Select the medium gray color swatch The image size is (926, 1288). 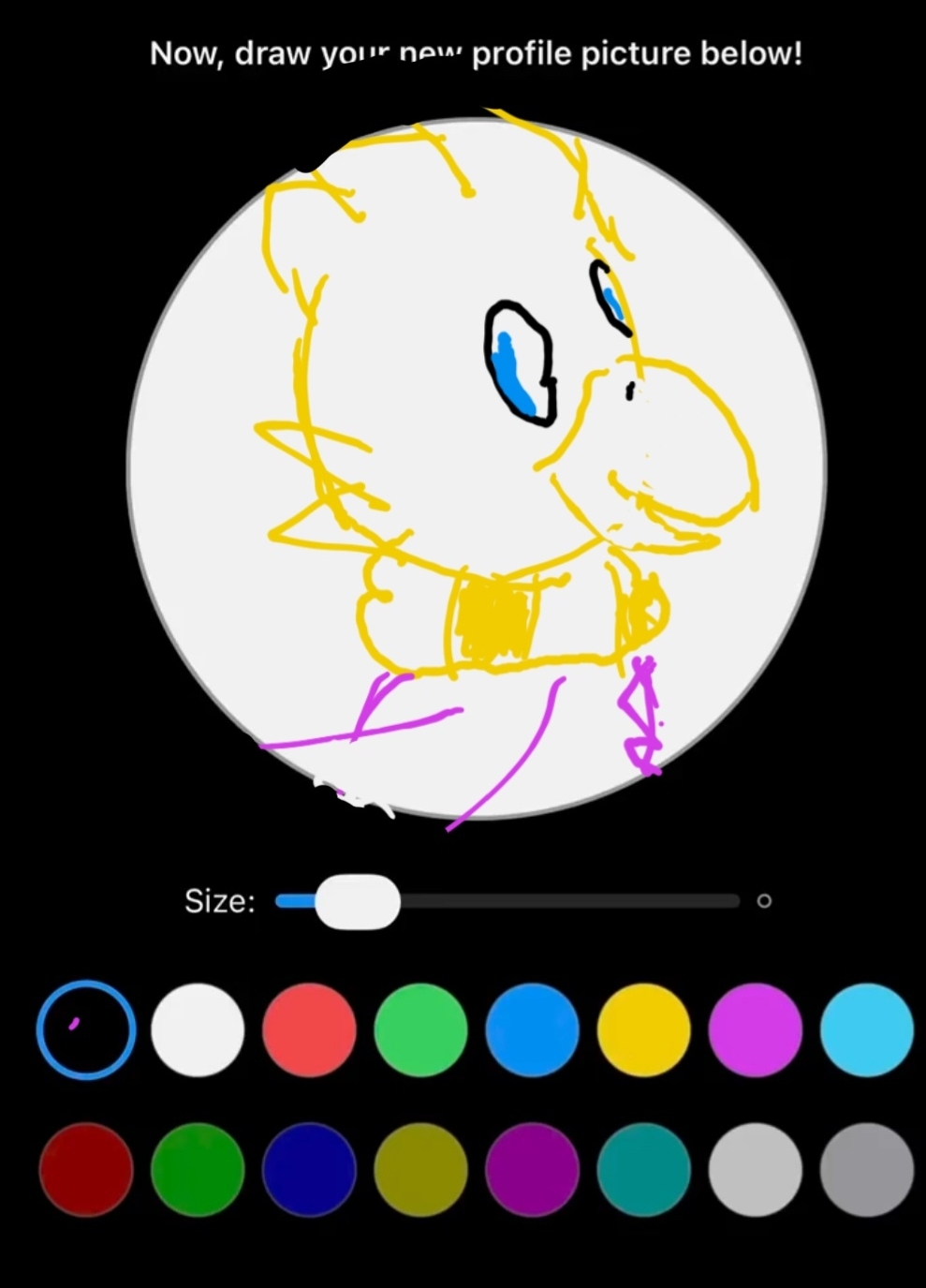(867, 1169)
